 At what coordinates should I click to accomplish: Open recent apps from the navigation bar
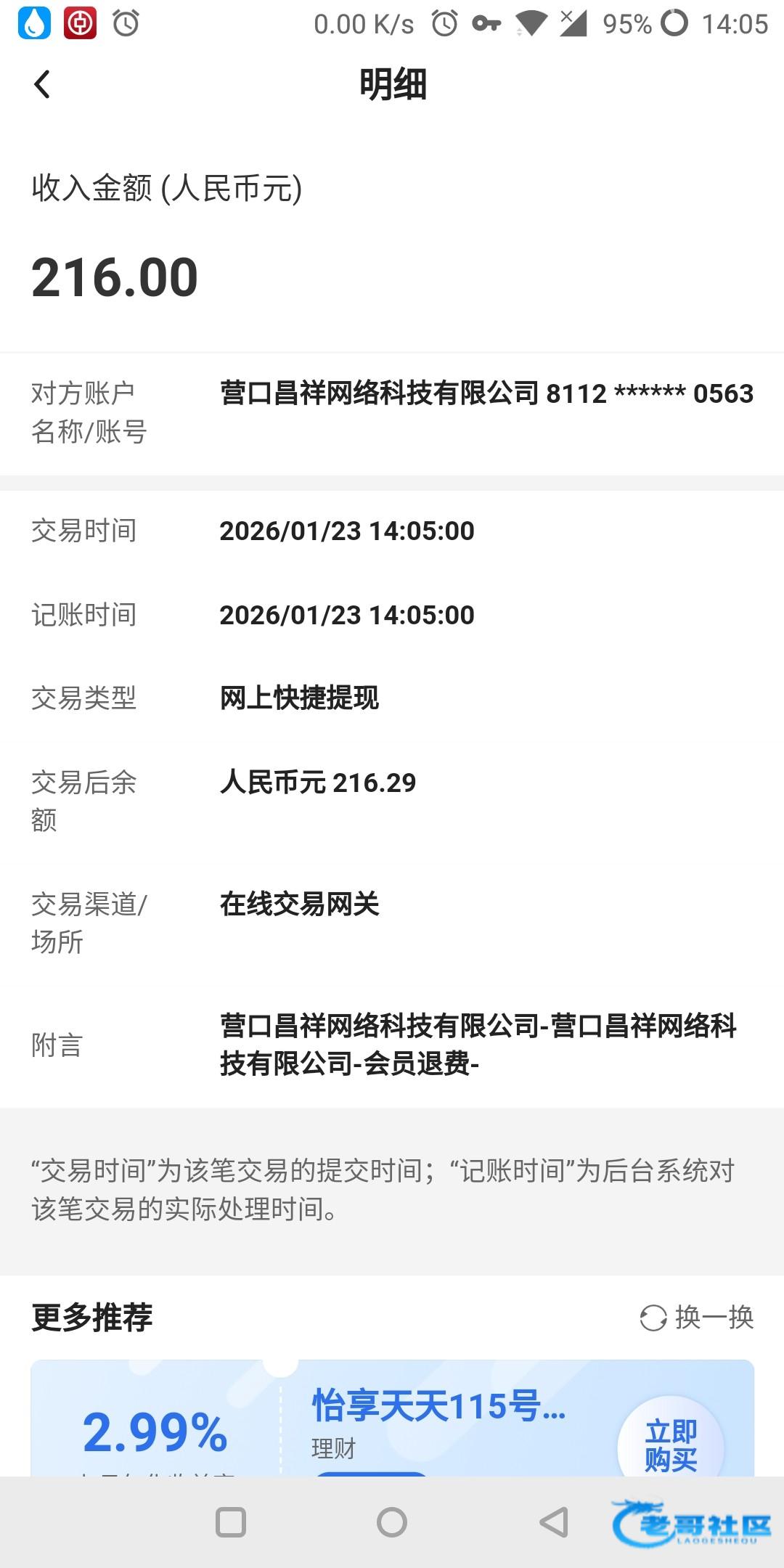tap(231, 1522)
